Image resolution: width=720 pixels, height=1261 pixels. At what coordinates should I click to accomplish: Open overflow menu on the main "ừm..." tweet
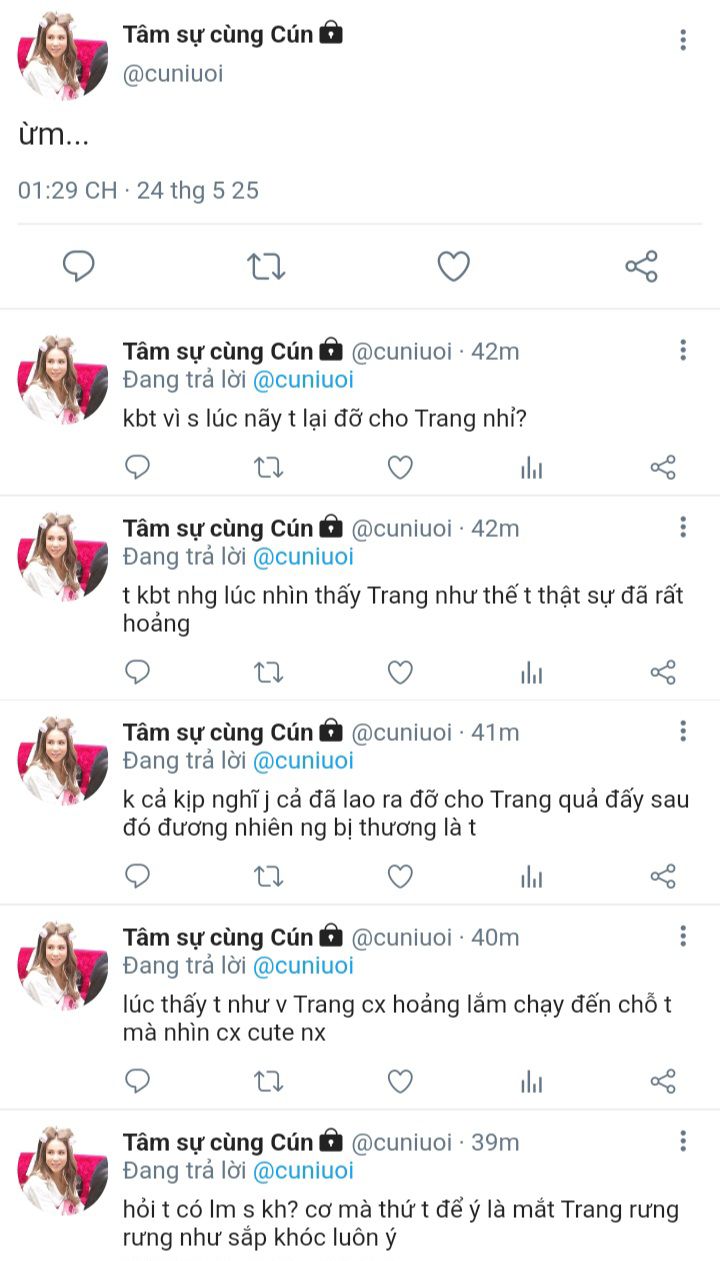(683, 40)
